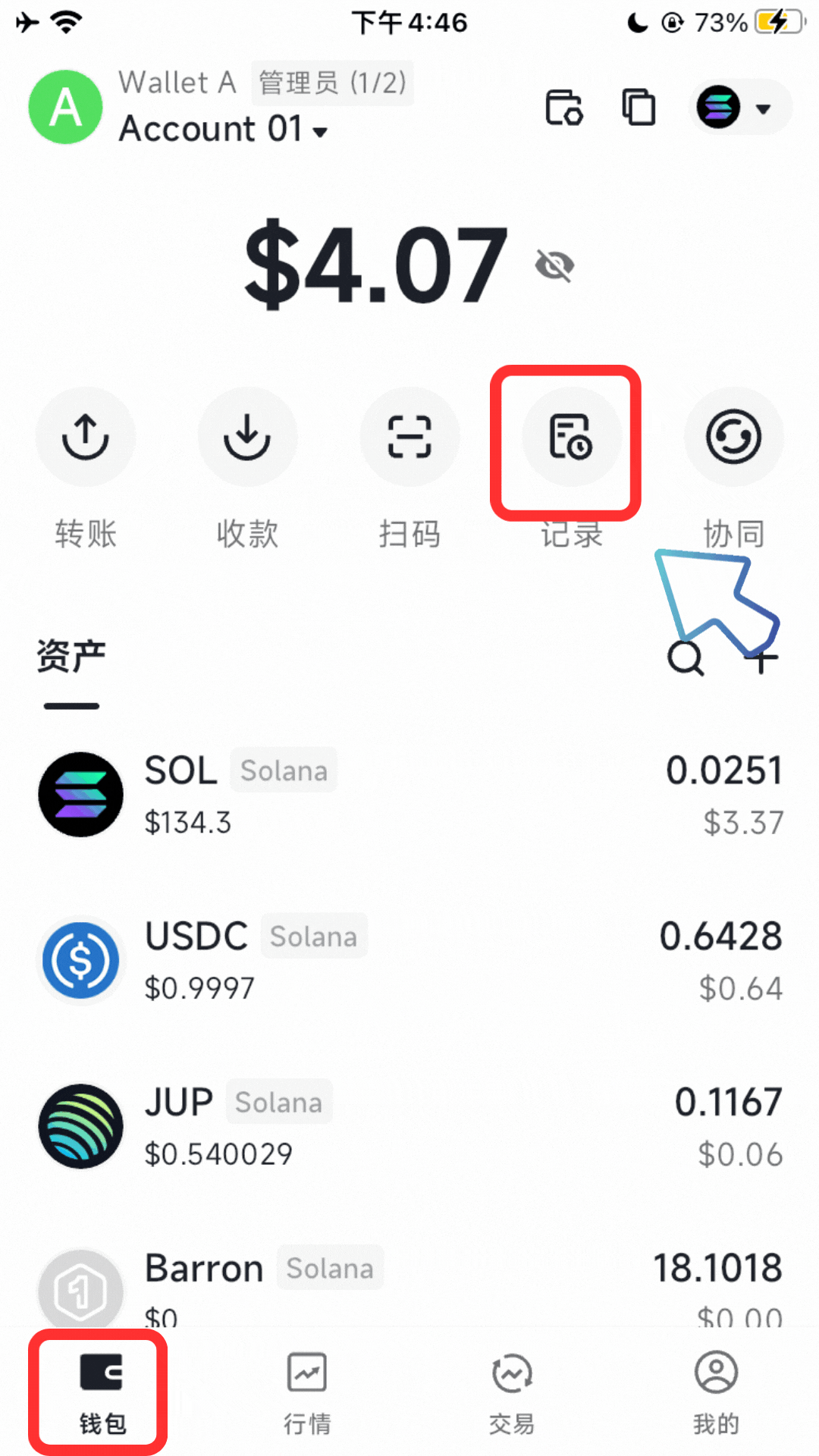This screenshot has width=819, height=1456.
Task: View the JUP asset details
Action: (x=409, y=1127)
